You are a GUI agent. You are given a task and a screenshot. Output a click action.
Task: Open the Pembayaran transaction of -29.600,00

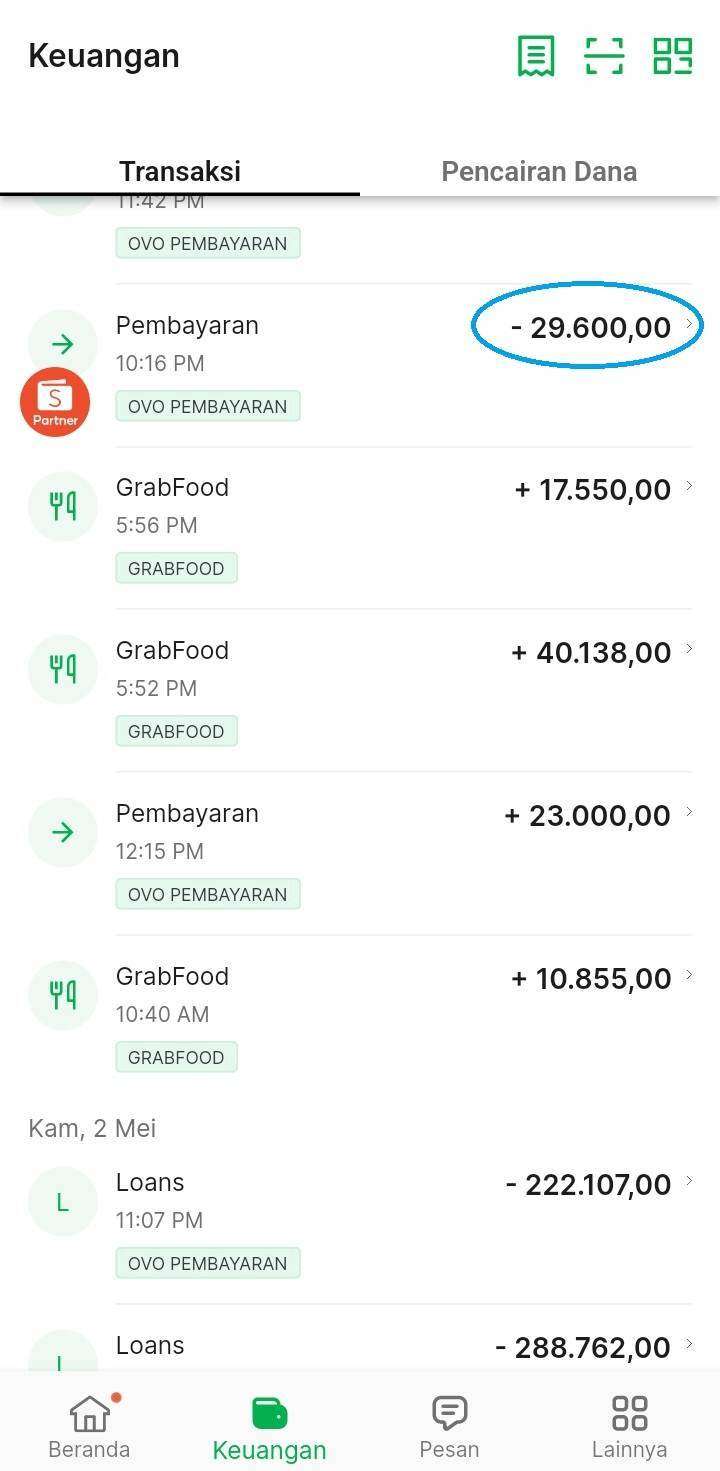point(360,365)
